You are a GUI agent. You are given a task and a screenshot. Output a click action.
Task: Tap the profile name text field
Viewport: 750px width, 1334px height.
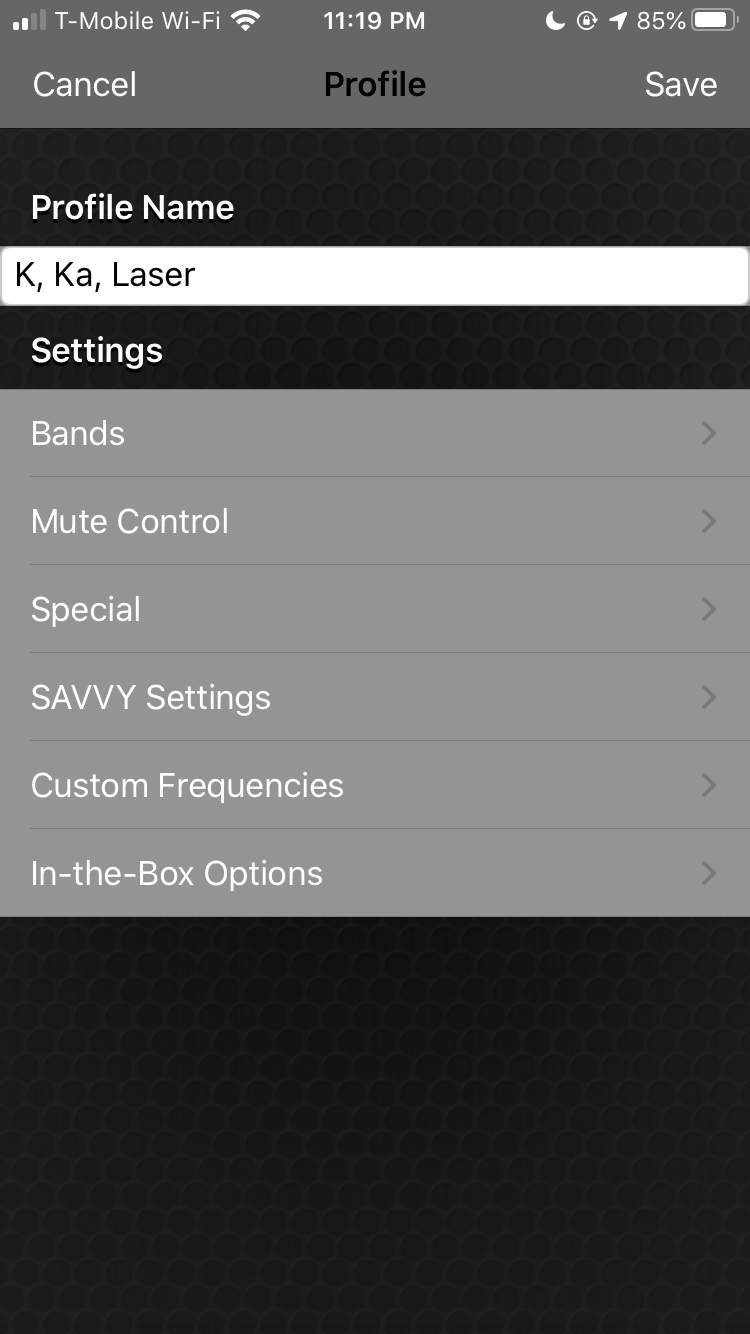(375, 274)
